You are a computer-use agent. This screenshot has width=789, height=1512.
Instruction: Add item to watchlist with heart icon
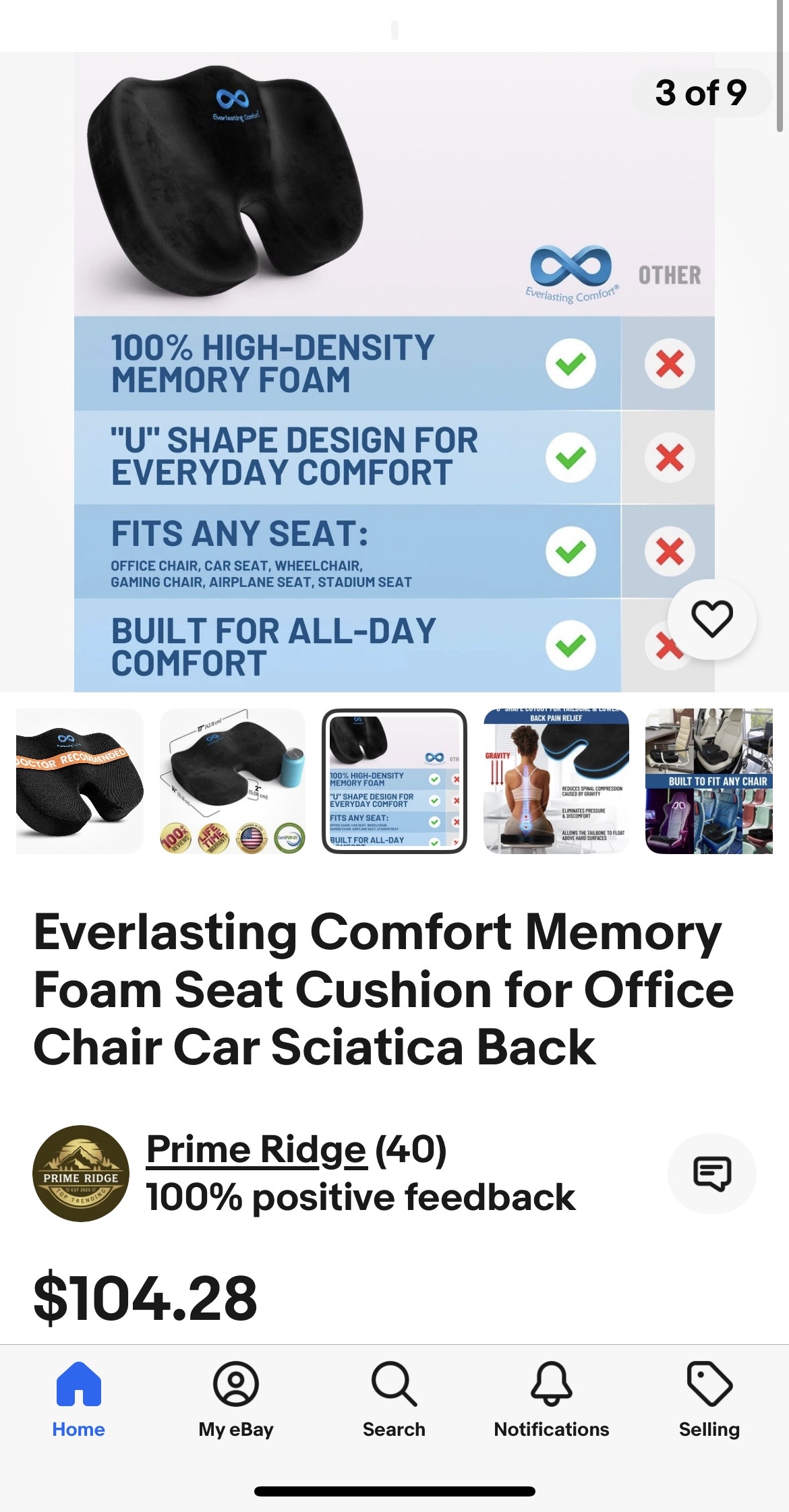coord(711,618)
